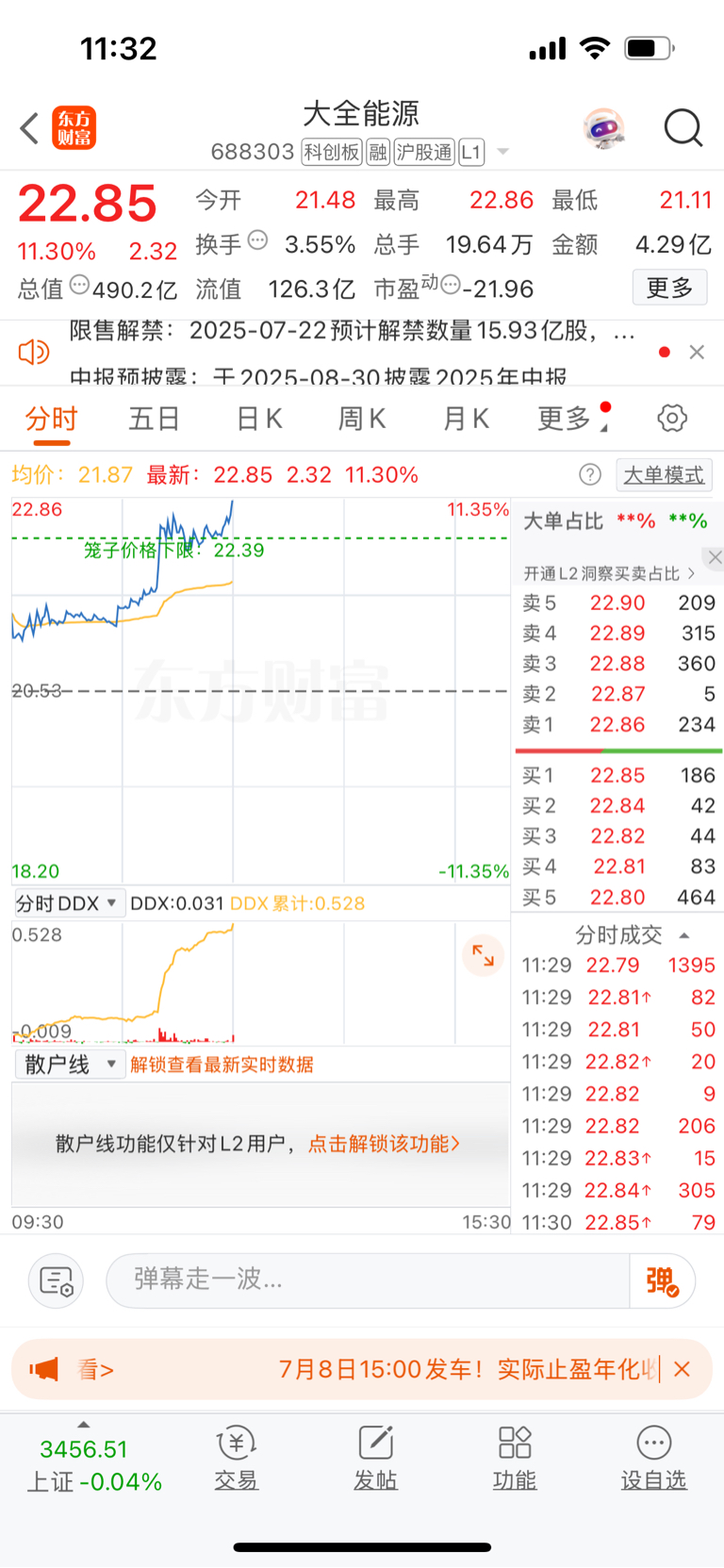
Task: Open the 散户线 indicator dropdown
Action: point(69,1065)
